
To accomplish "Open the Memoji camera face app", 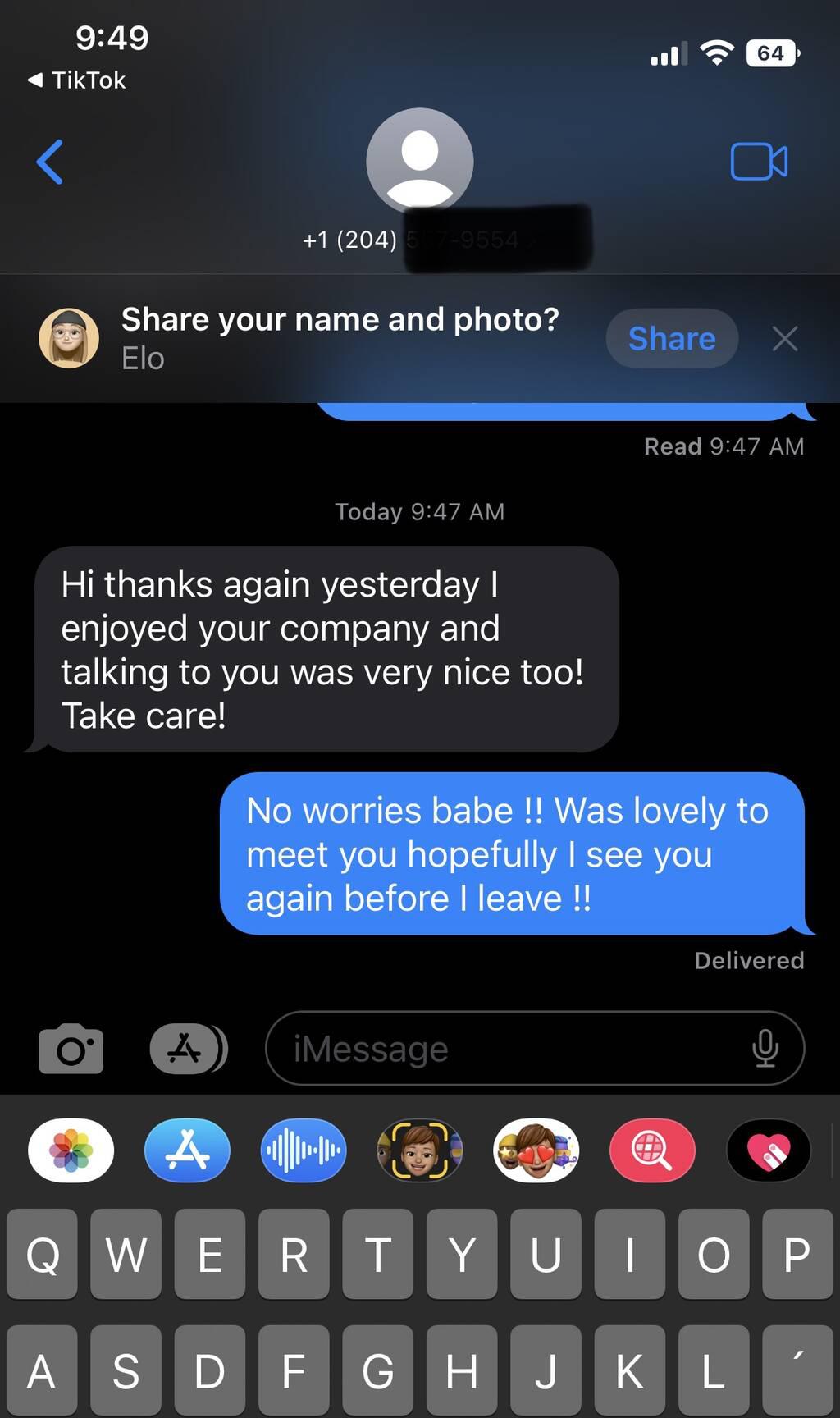I will (420, 1150).
